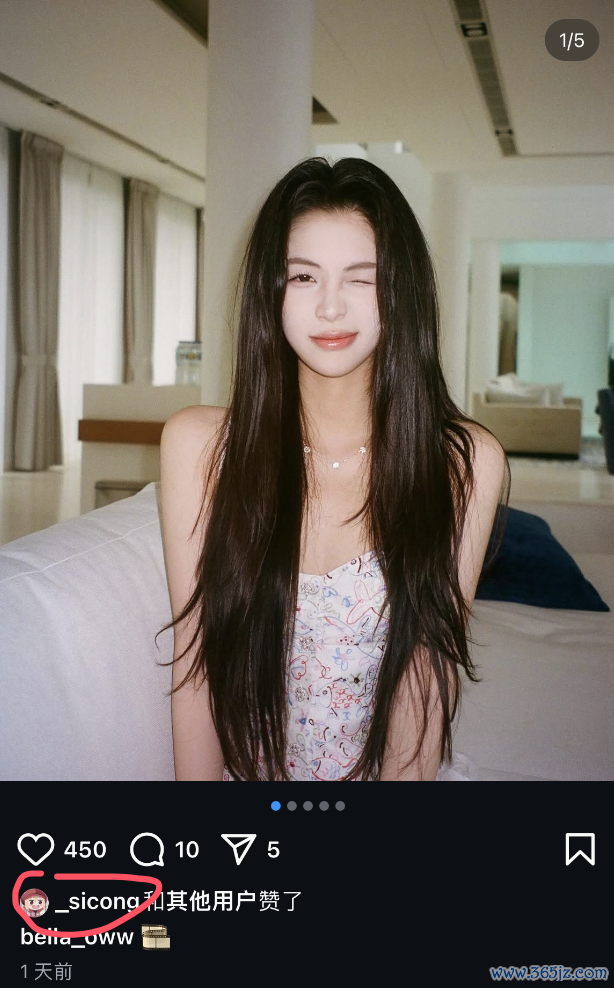Like the post with the heart icon
The height and width of the screenshot is (988, 614).
click(x=36, y=850)
